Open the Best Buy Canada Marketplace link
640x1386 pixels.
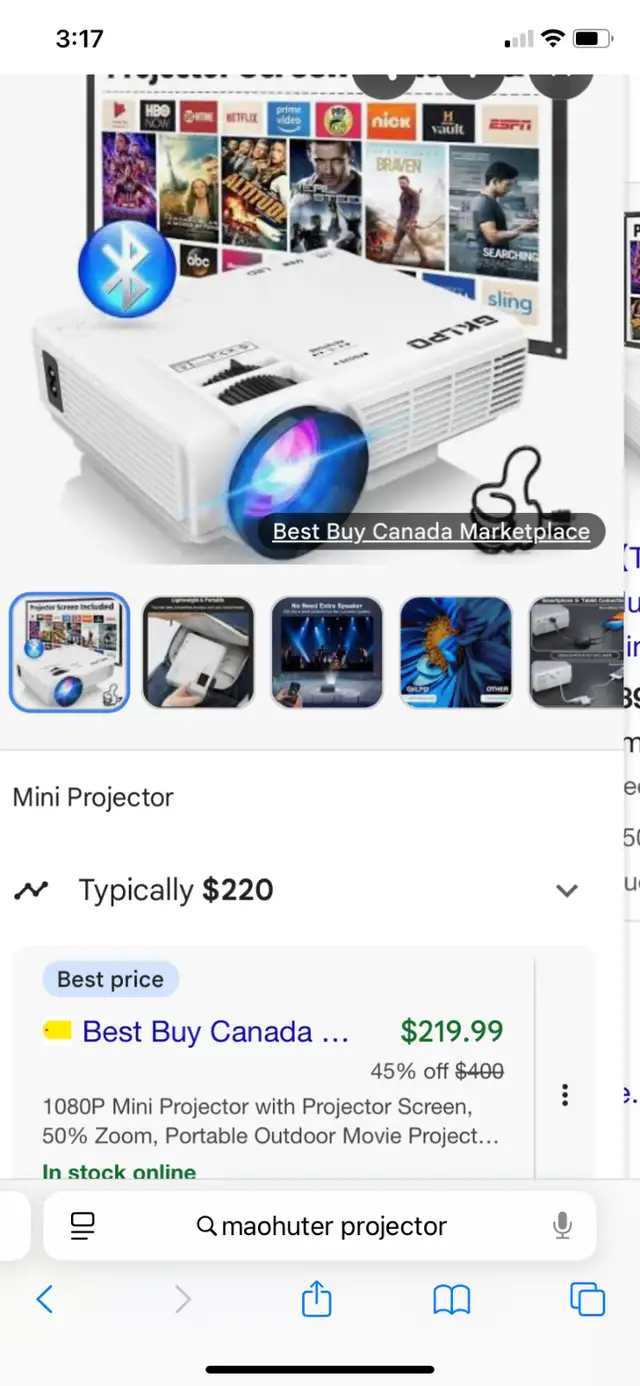click(x=431, y=531)
